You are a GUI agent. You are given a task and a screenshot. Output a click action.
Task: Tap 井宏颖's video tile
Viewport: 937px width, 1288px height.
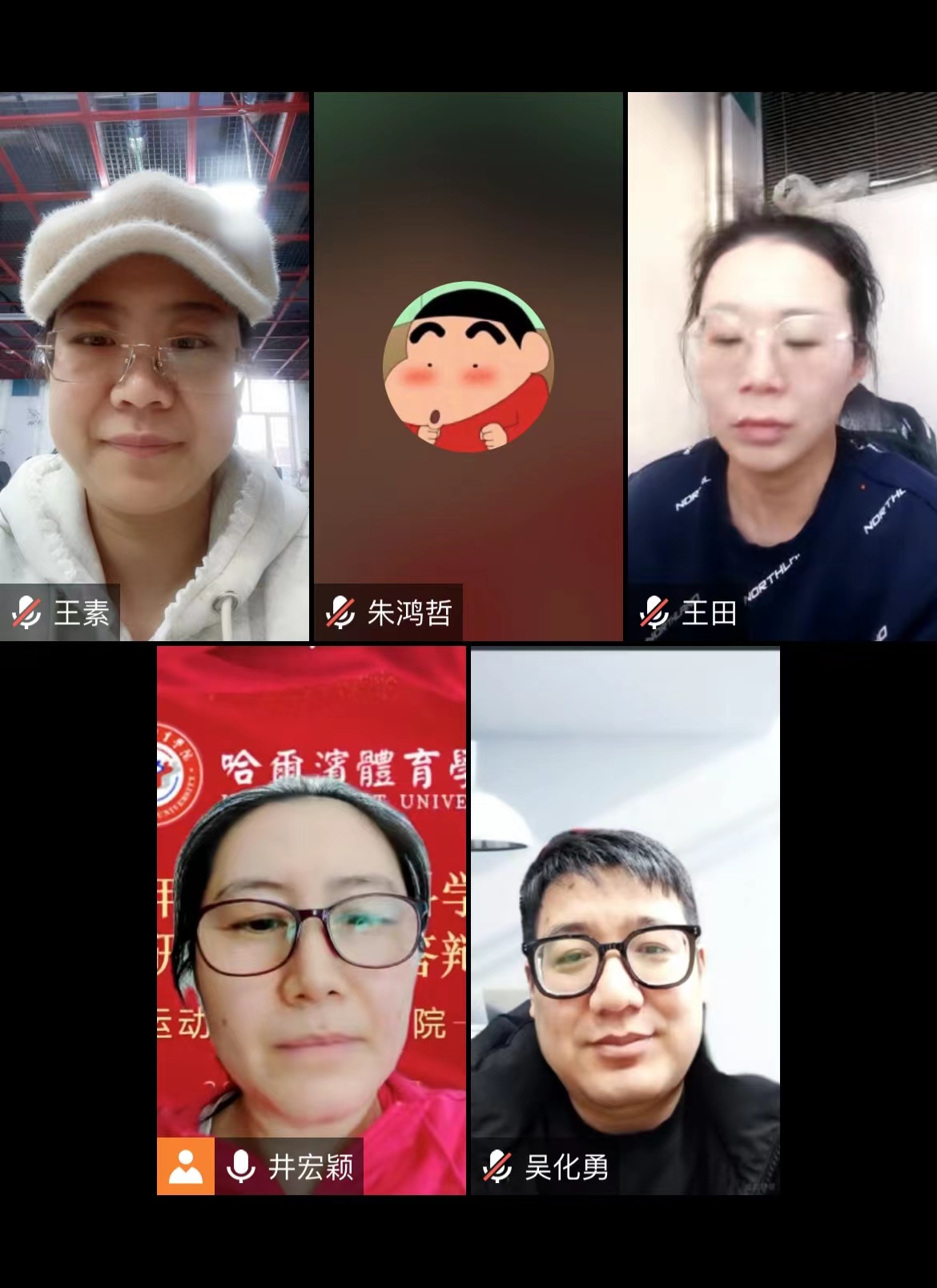pos(311,921)
